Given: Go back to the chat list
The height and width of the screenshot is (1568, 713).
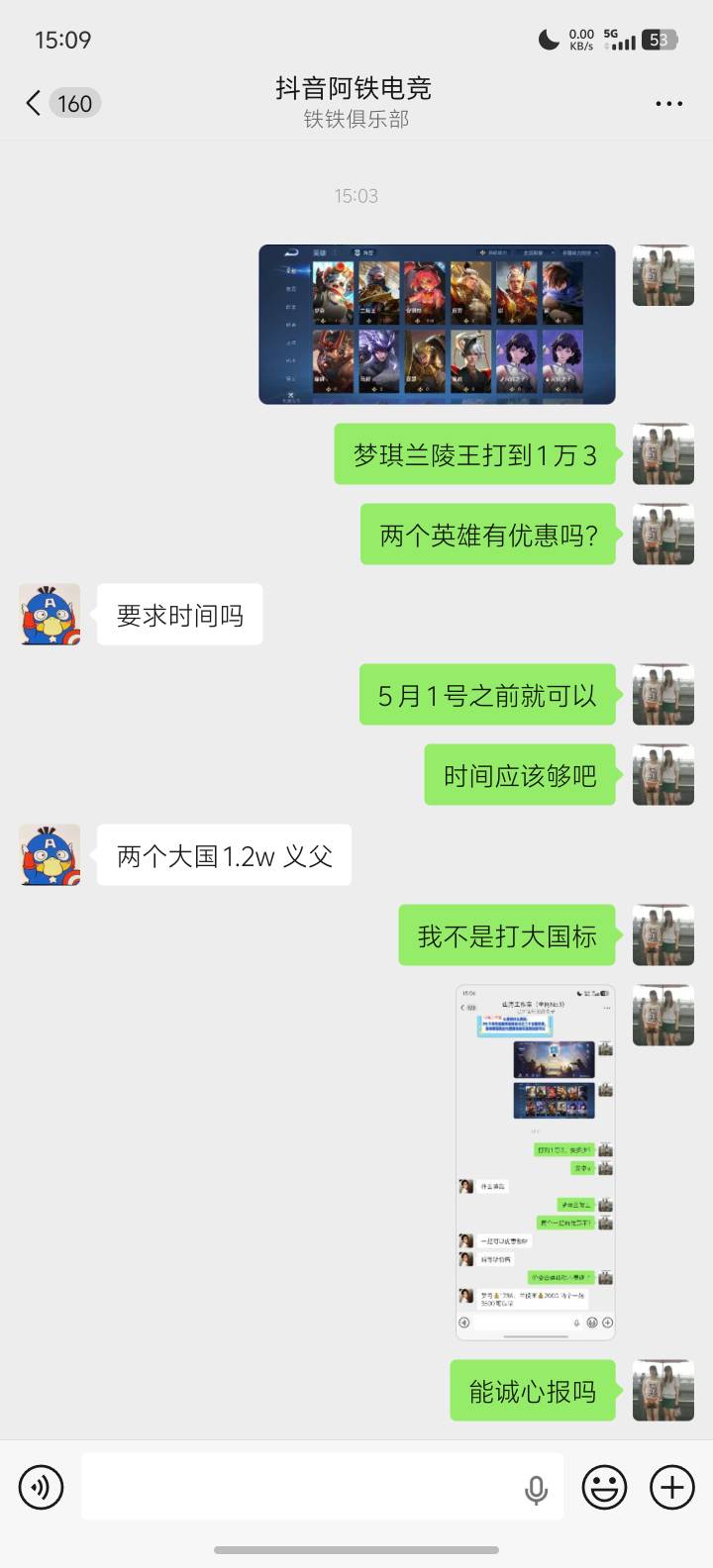Looking at the screenshot, I should coord(35,103).
